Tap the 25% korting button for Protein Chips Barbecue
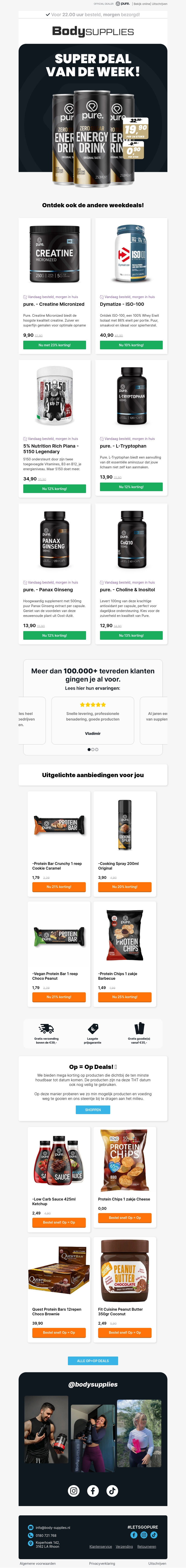186x1568 pixels. (125, 997)
